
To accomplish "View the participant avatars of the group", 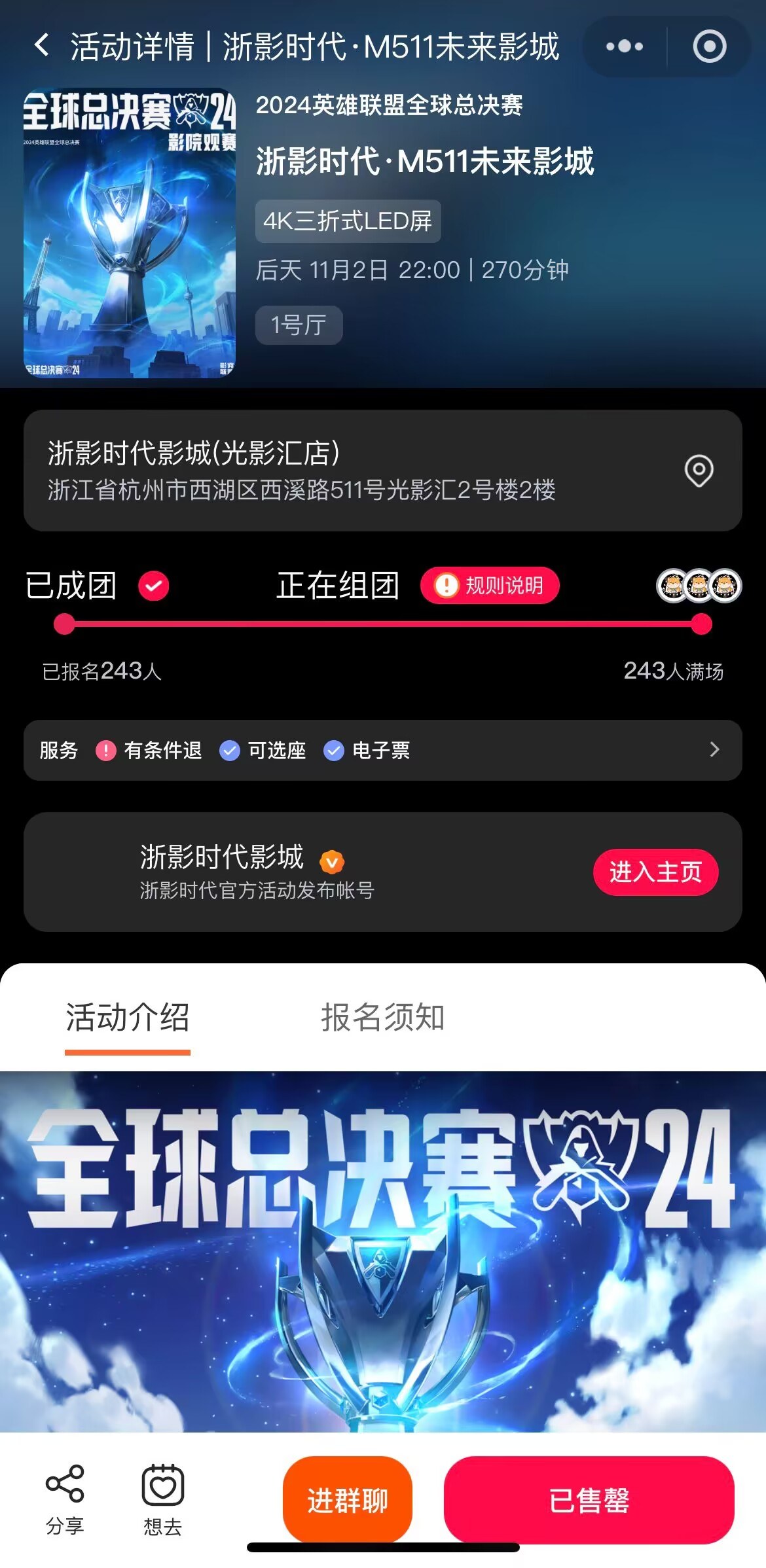I will [x=699, y=585].
